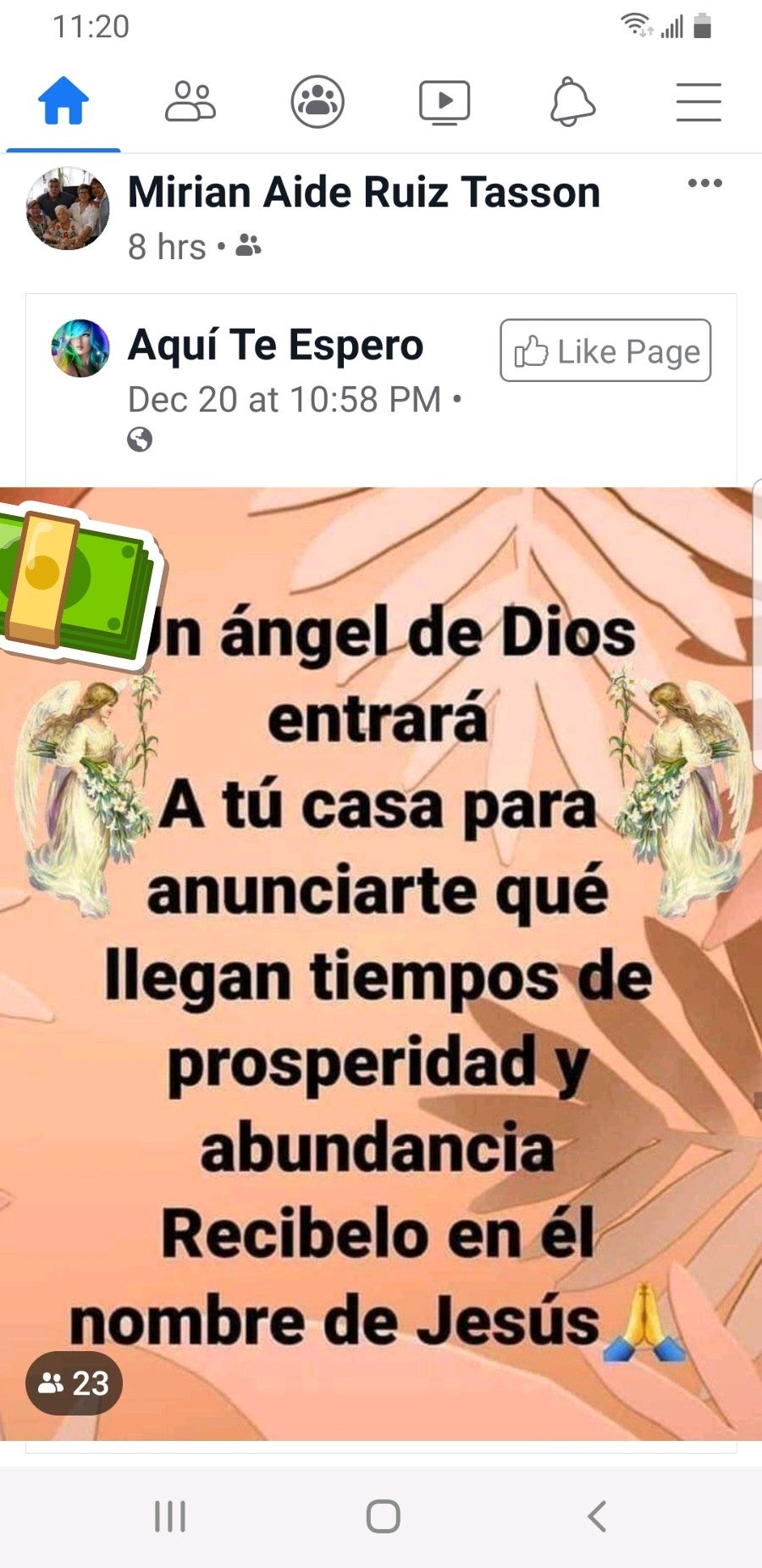
Task: View the 23 tagged people badge
Action: [75, 1383]
